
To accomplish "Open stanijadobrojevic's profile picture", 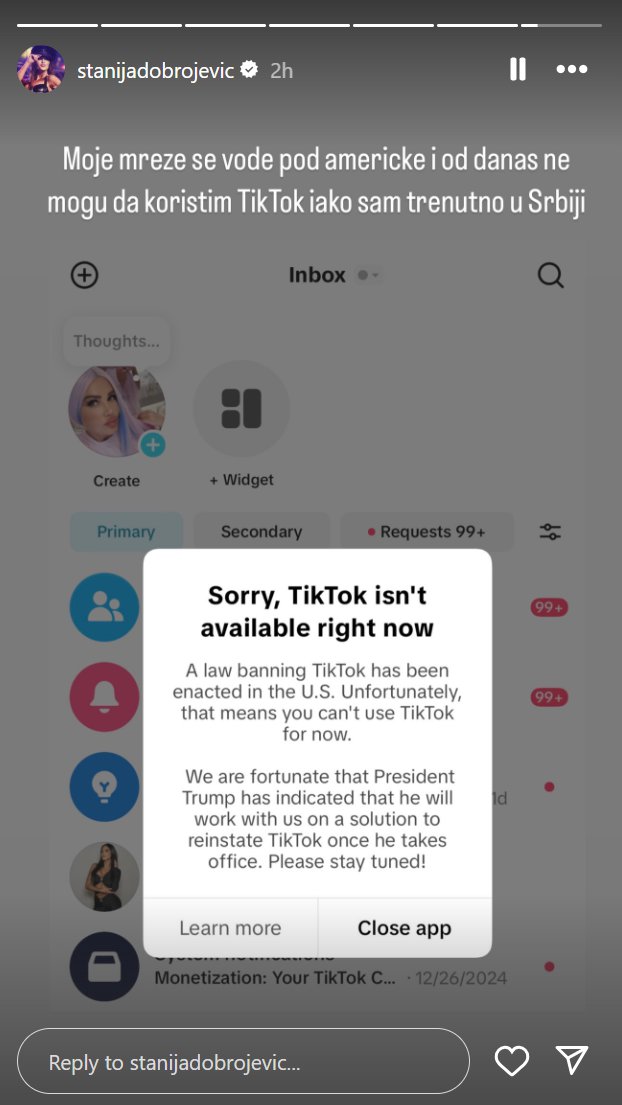I will coord(41,69).
